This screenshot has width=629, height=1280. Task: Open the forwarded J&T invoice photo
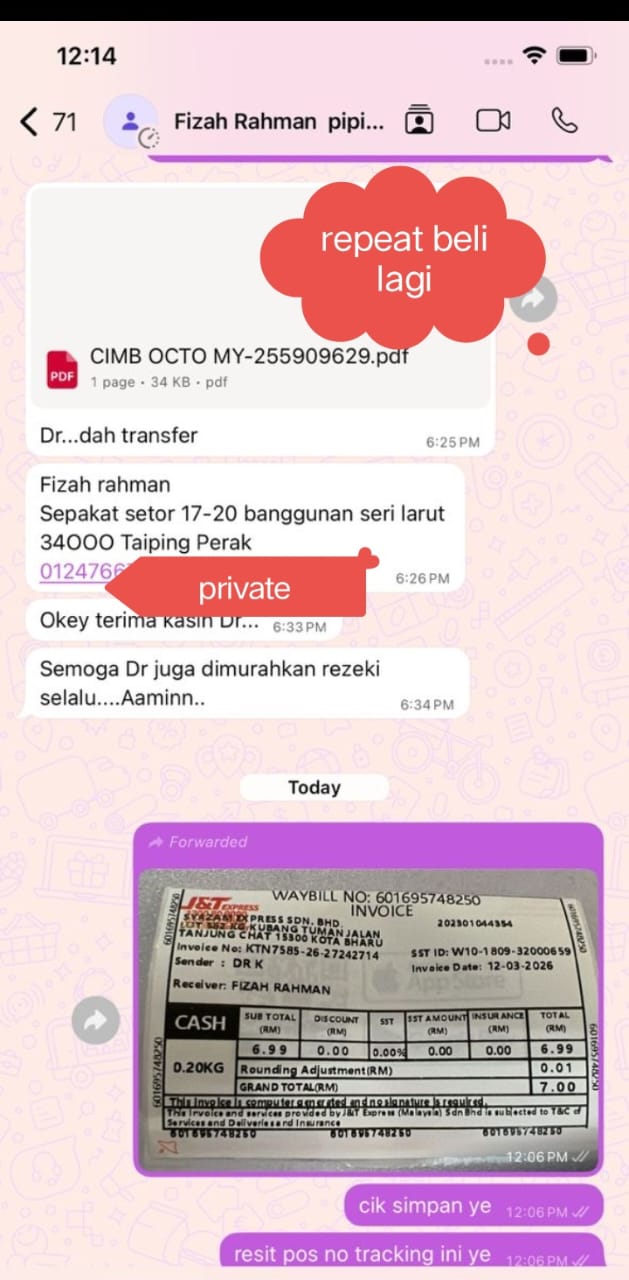[368, 1015]
